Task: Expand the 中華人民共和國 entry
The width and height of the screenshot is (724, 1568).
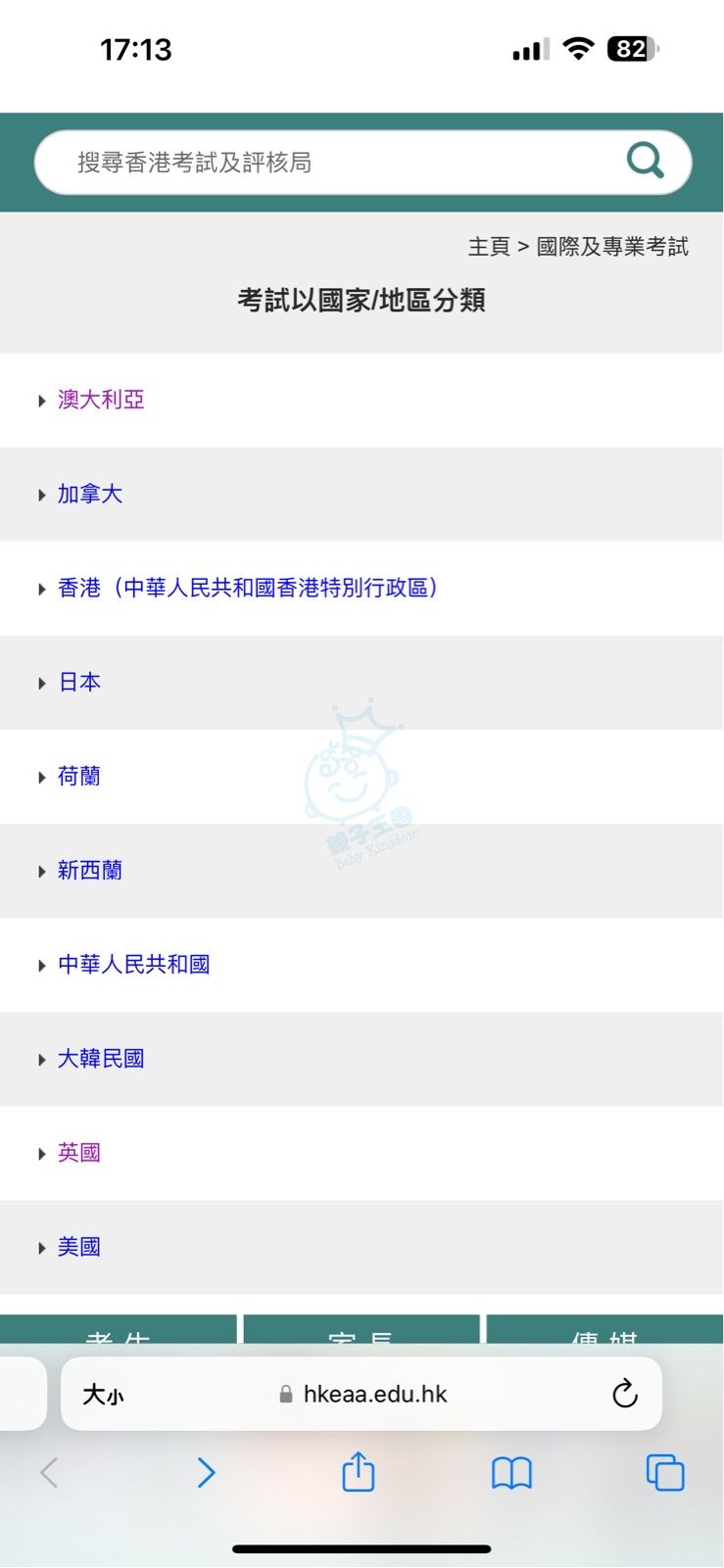Action: (133, 964)
